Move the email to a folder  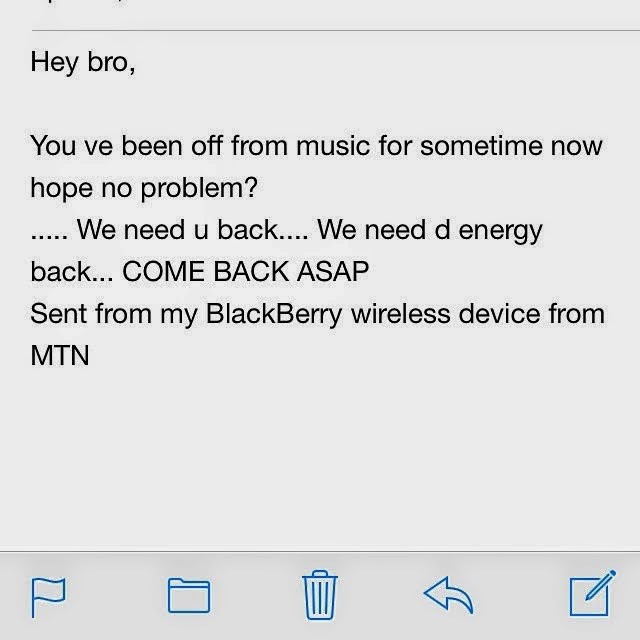[x=188, y=596]
